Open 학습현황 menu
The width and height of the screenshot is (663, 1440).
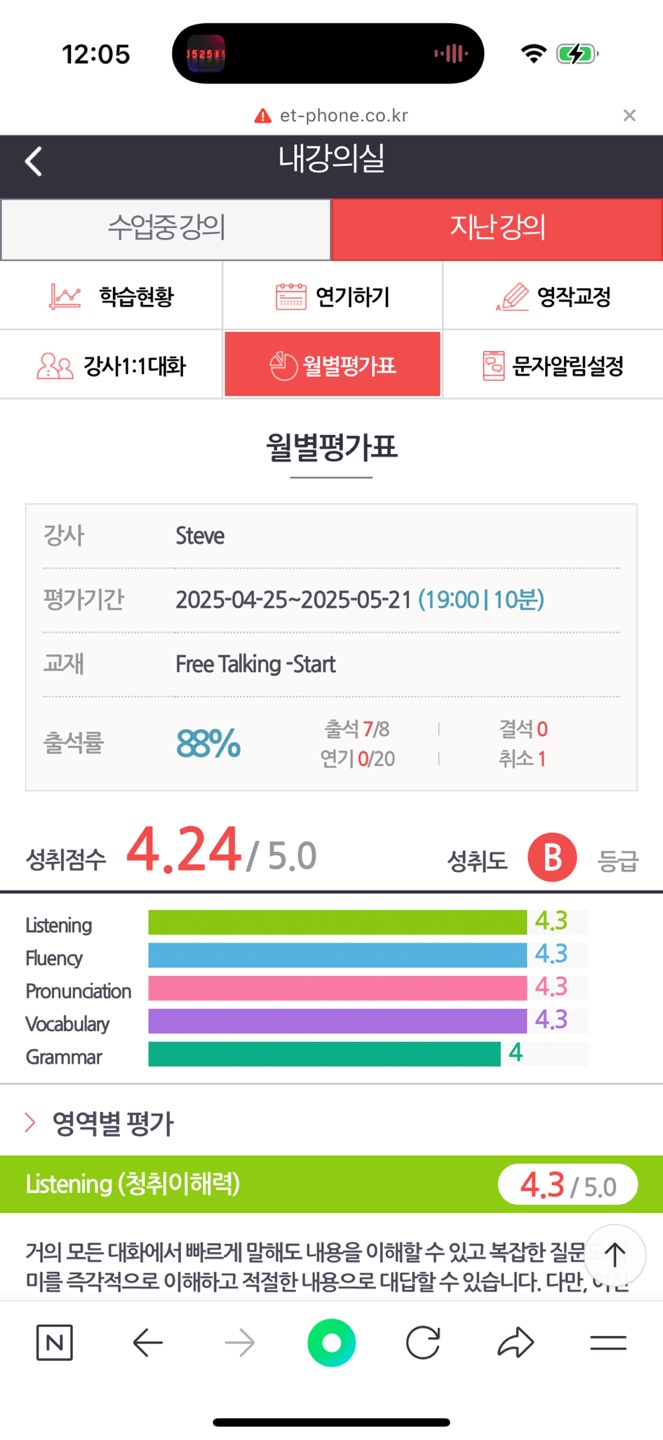point(111,297)
